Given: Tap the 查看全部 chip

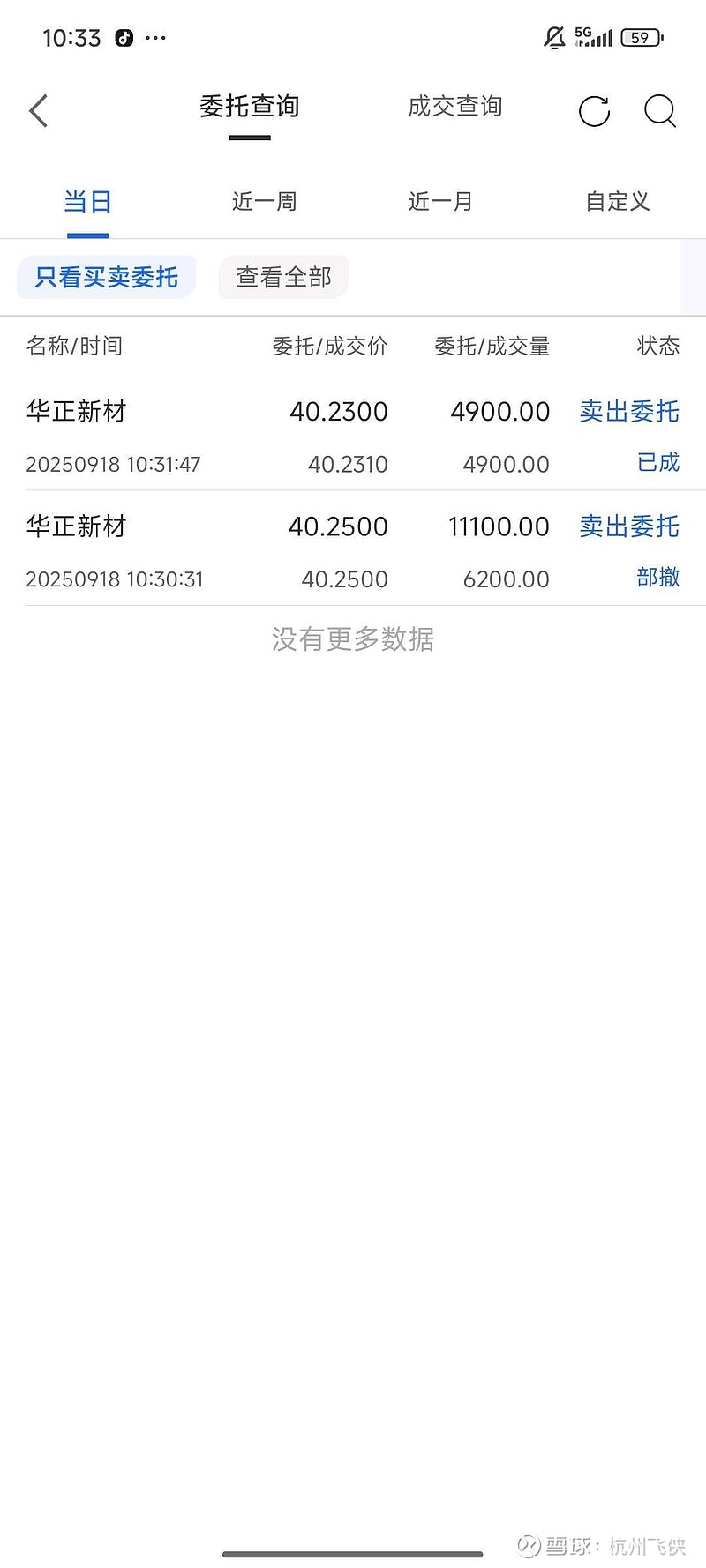Looking at the screenshot, I should tap(283, 278).
